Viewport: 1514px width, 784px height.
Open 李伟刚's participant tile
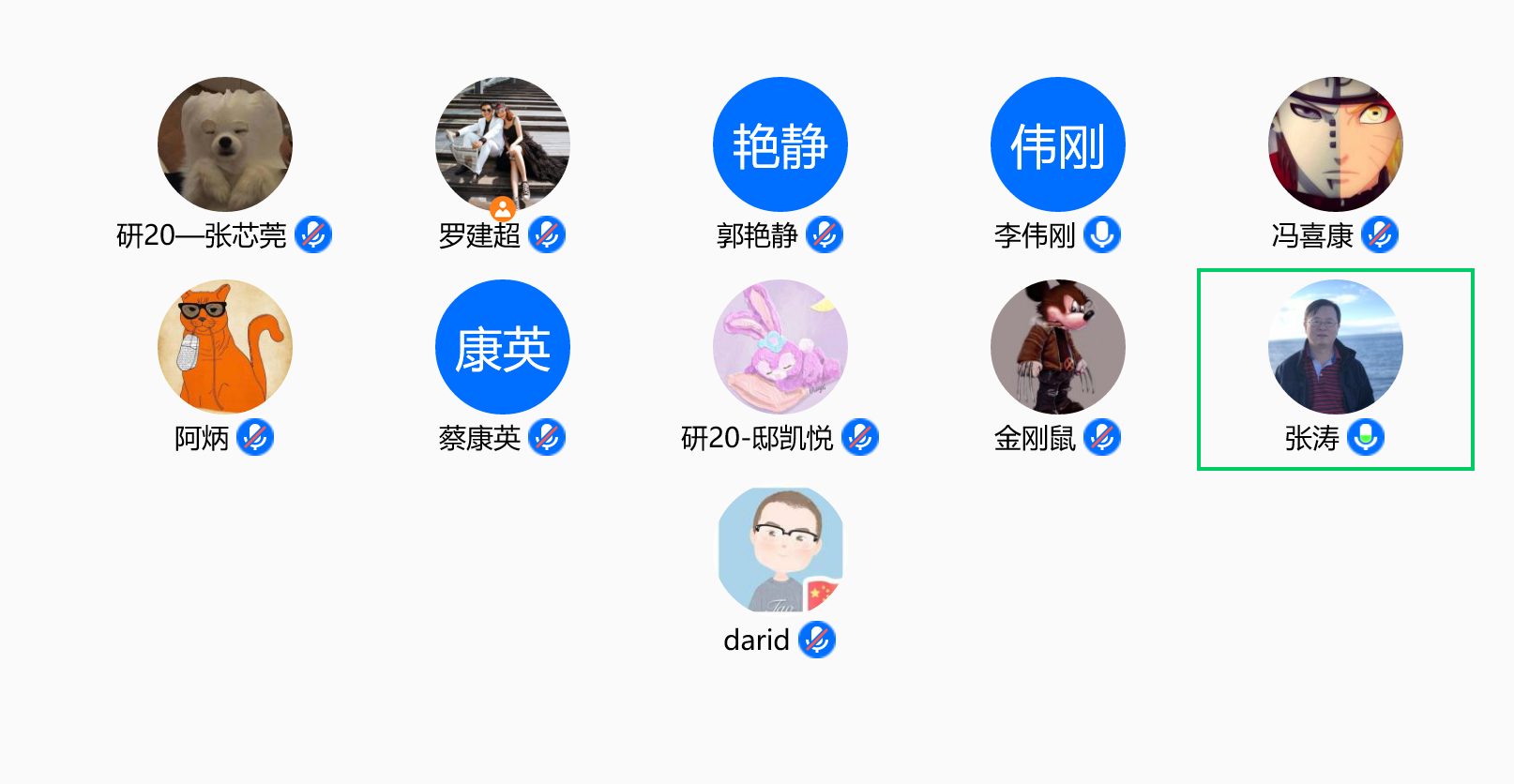(x=1058, y=144)
